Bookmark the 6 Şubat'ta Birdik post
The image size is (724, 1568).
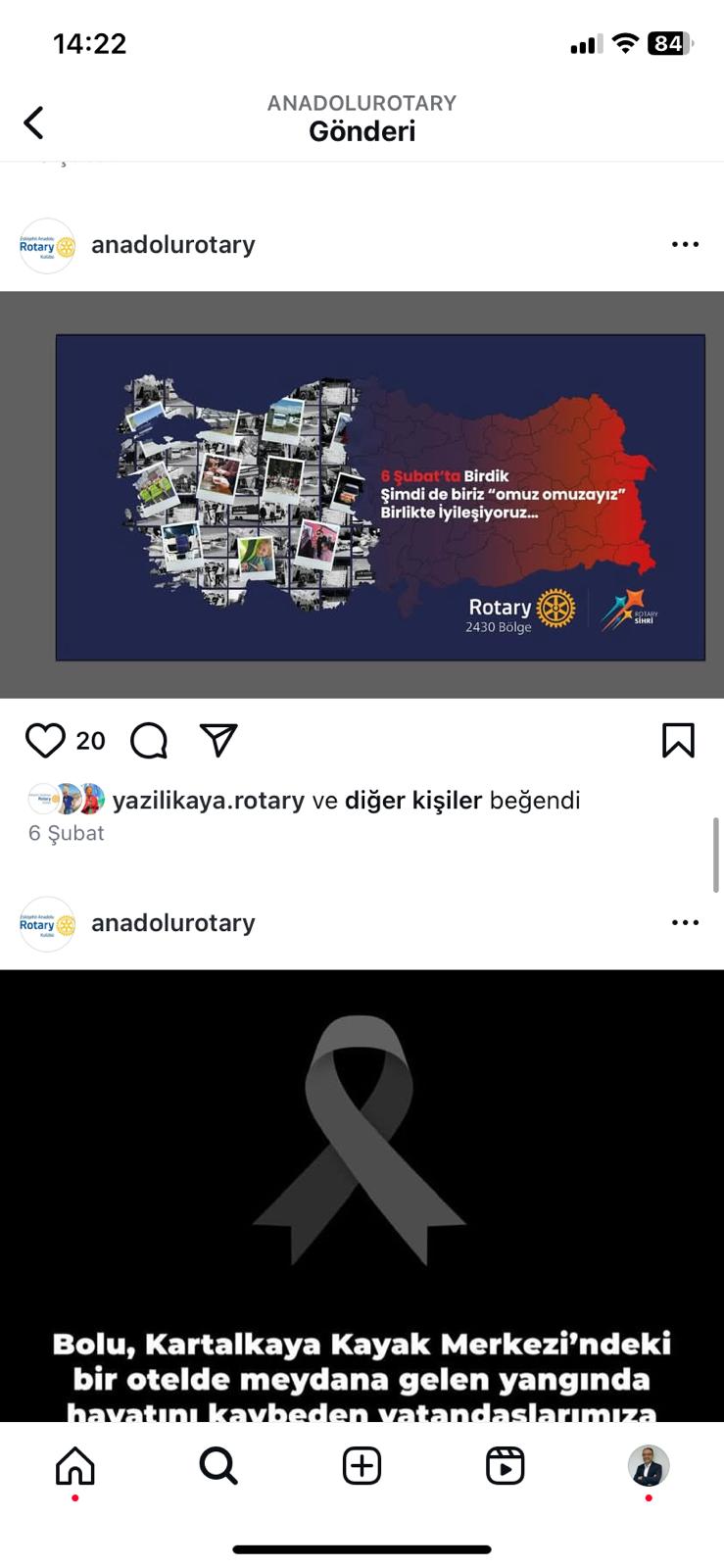(678, 741)
